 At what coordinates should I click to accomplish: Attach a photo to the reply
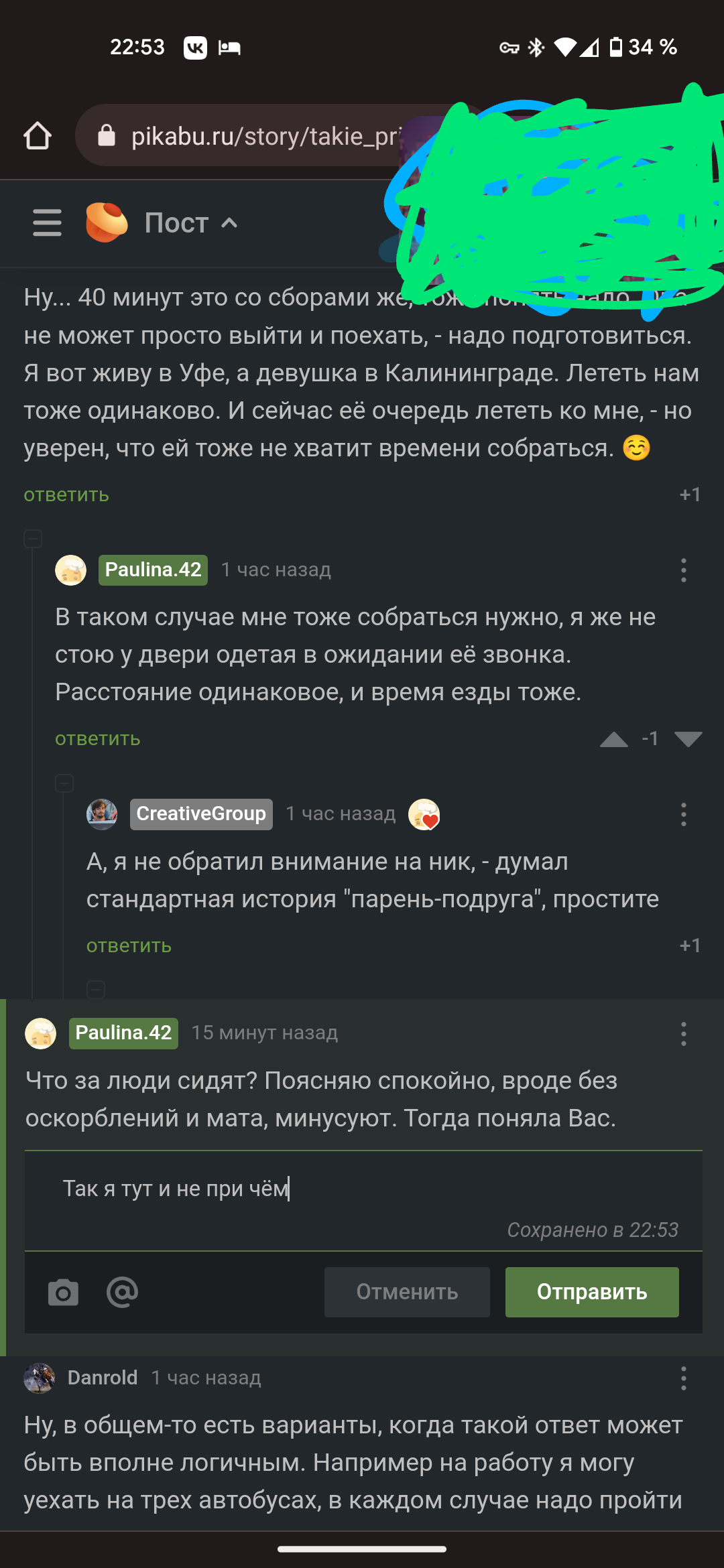(x=63, y=1292)
